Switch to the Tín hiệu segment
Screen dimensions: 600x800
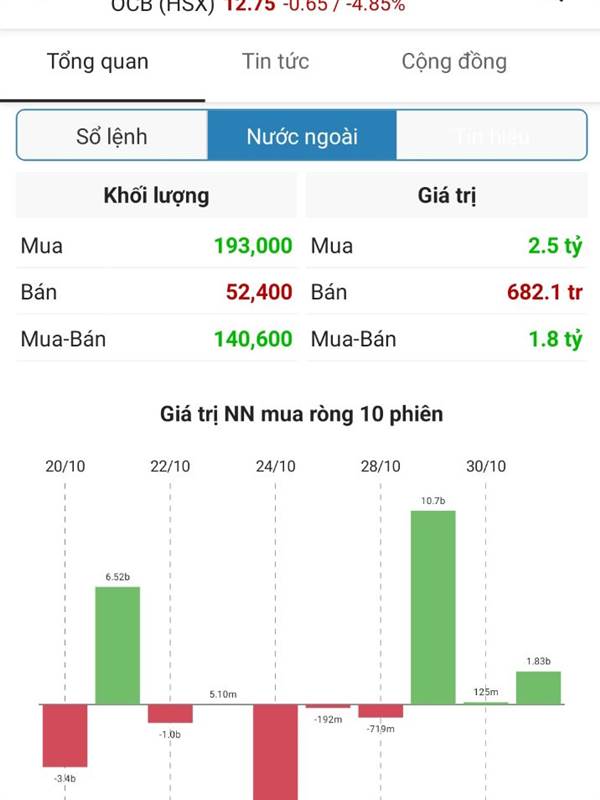click(x=491, y=136)
